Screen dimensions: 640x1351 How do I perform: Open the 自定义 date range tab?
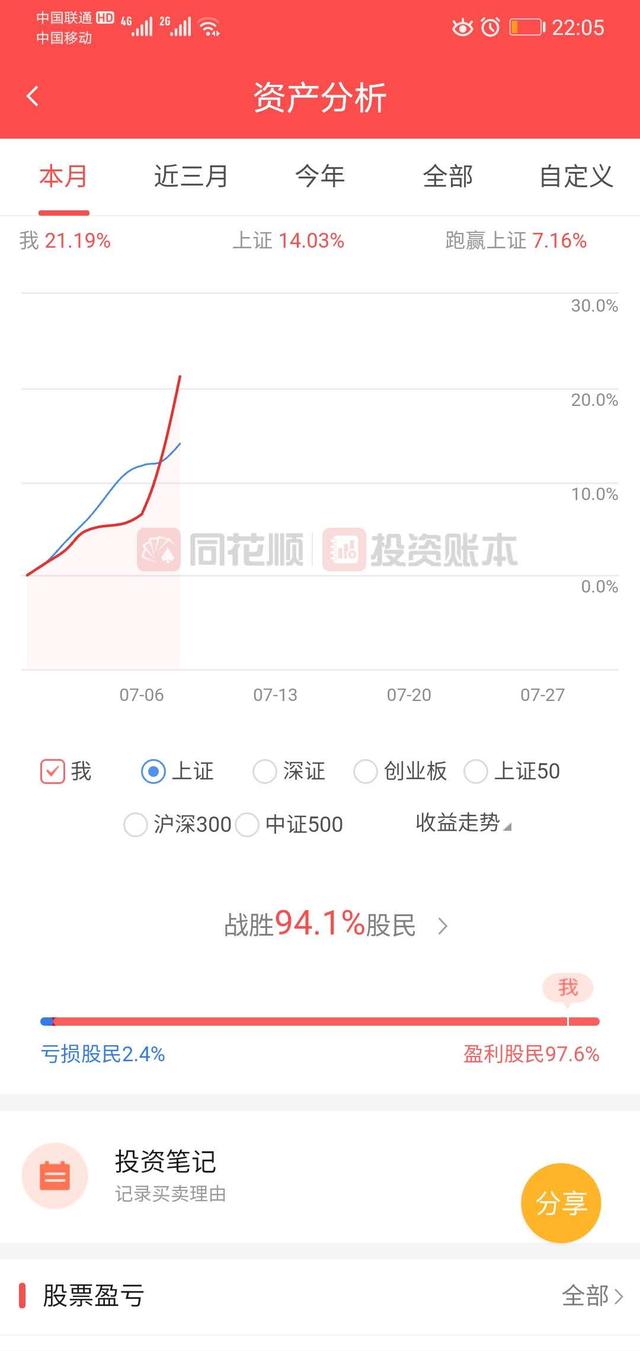click(576, 177)
